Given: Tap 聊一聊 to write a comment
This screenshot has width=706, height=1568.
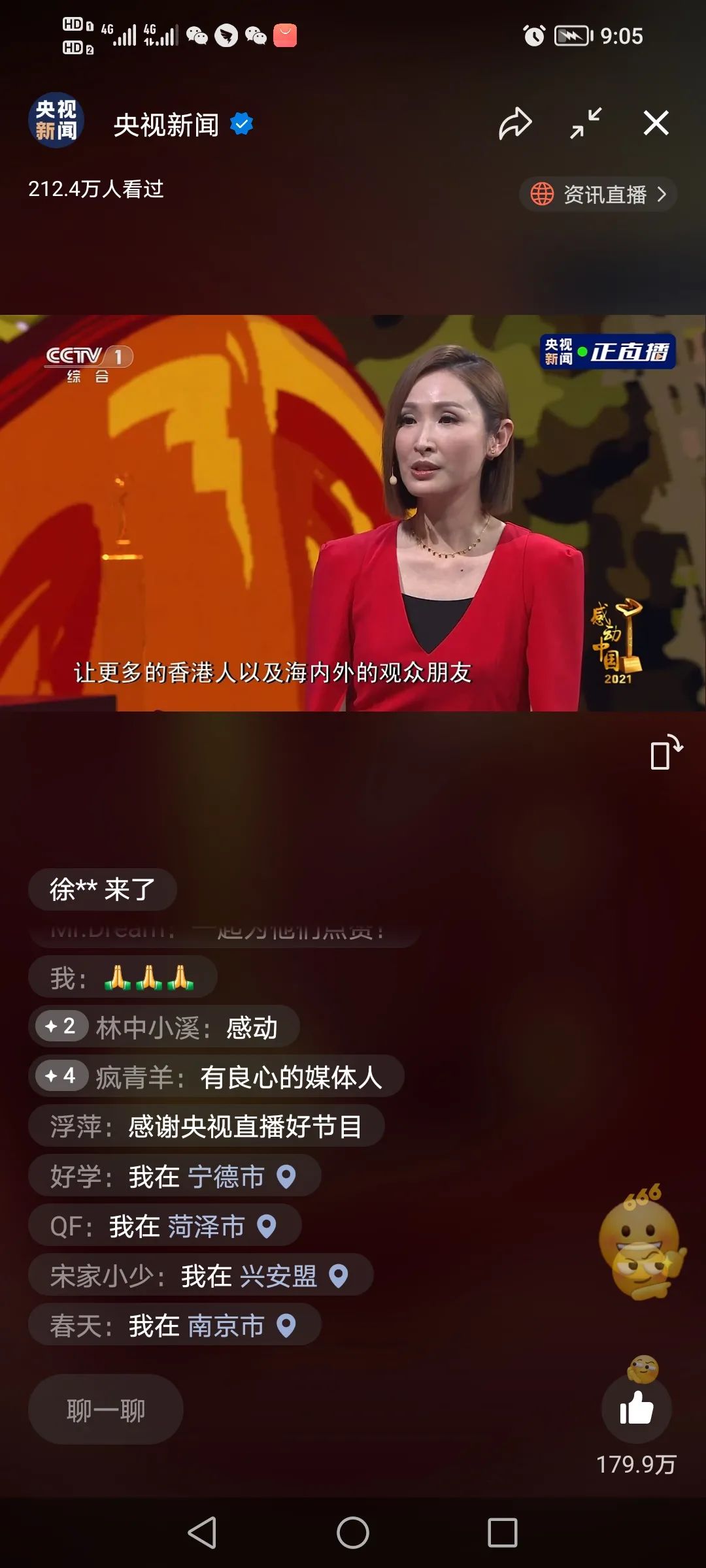Looking at the screenshot, I should point(105,1410).
